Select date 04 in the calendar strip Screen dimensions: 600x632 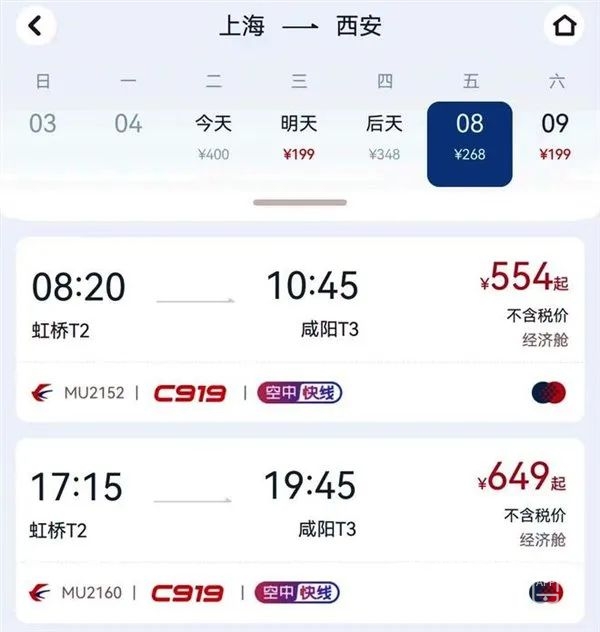pyautogui.click(x=128, y=125)
